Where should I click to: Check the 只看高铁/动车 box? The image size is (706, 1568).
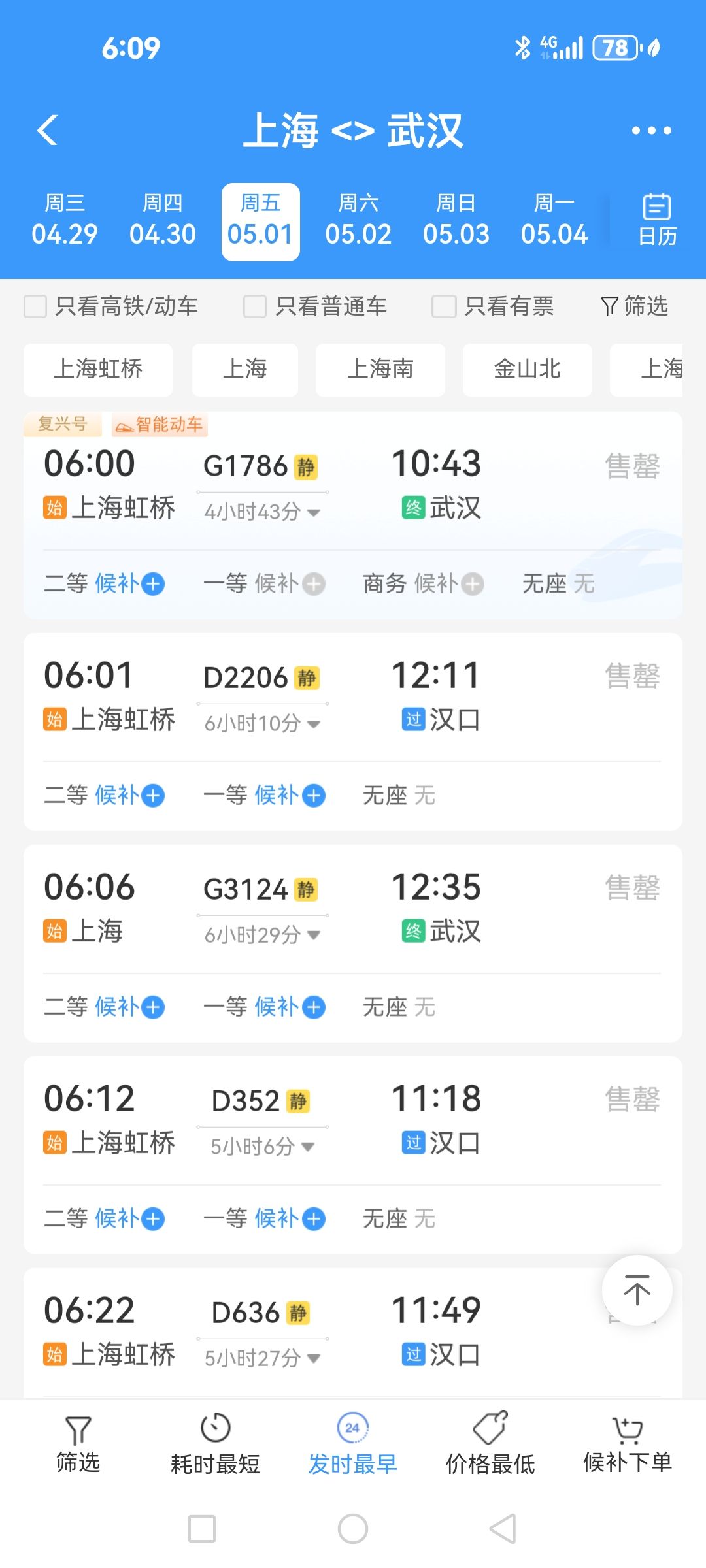tap(35, 306)
